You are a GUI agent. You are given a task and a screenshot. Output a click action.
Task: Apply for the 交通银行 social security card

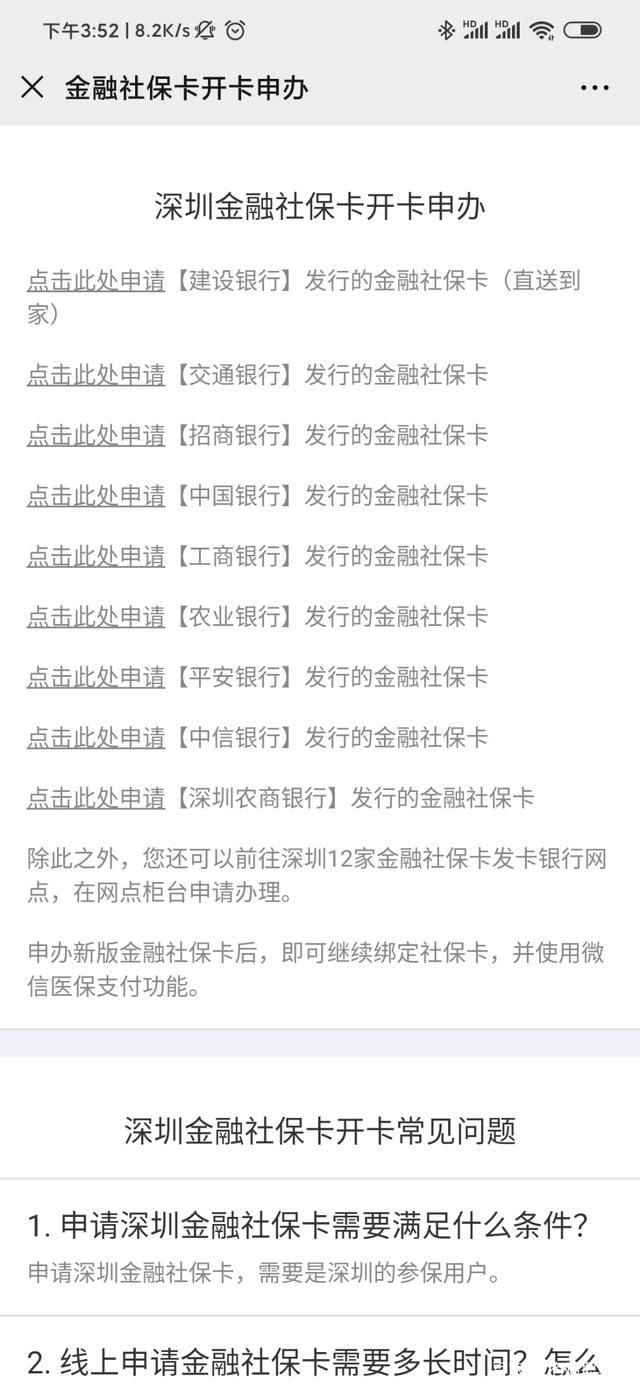click(x=96, y=375)
